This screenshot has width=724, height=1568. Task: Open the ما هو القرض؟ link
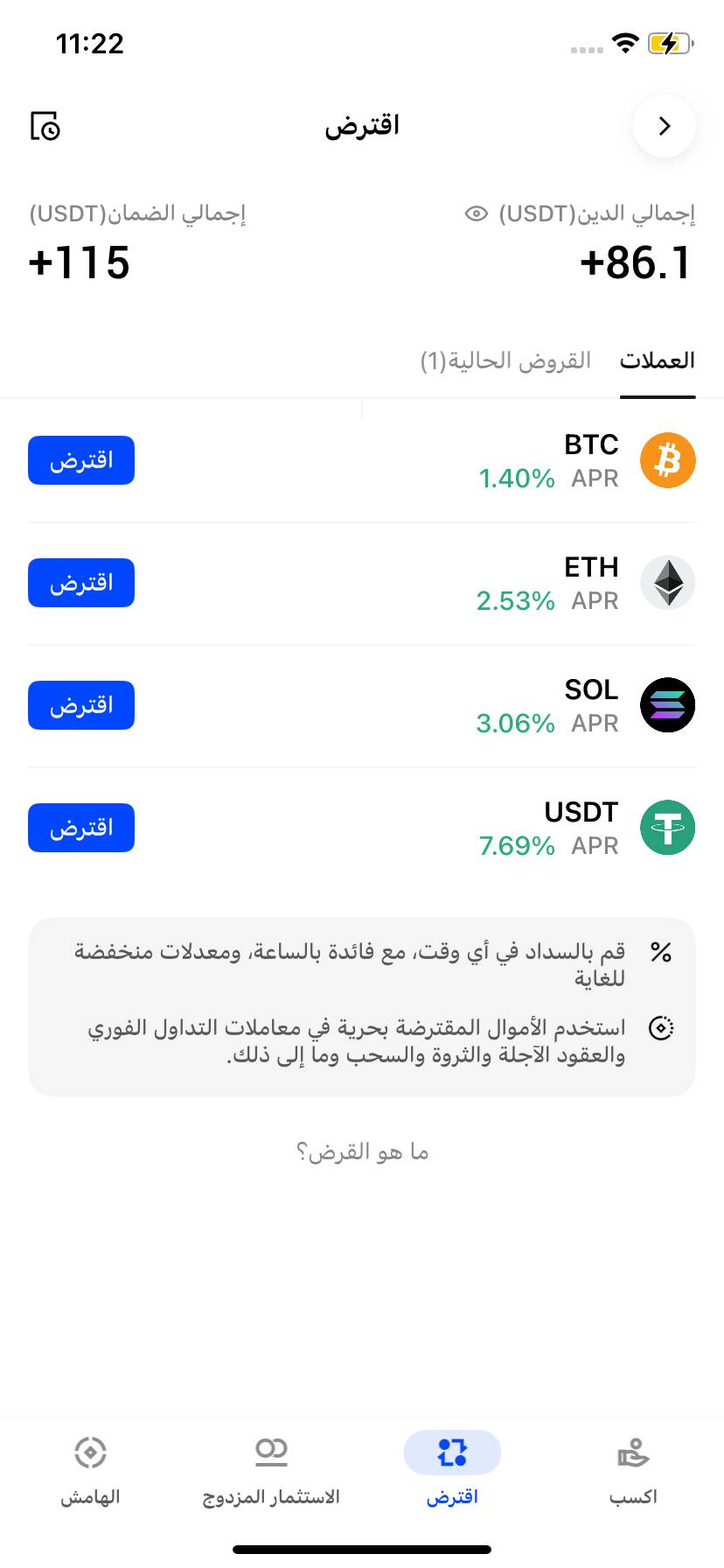pyautogui.click(x=362, y=1152)
